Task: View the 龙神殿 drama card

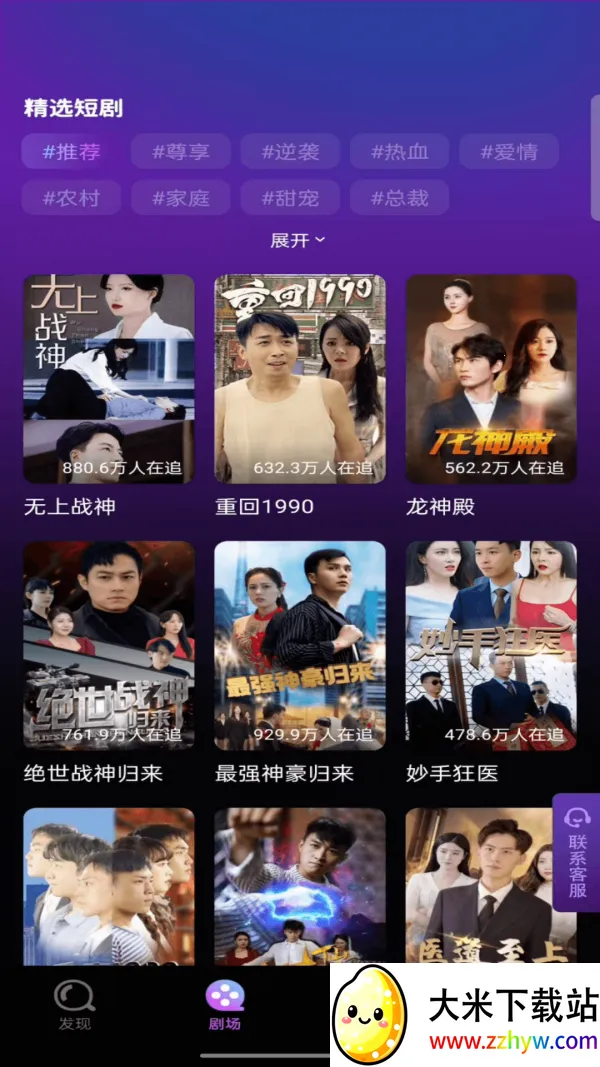Action: coord(491,379)
